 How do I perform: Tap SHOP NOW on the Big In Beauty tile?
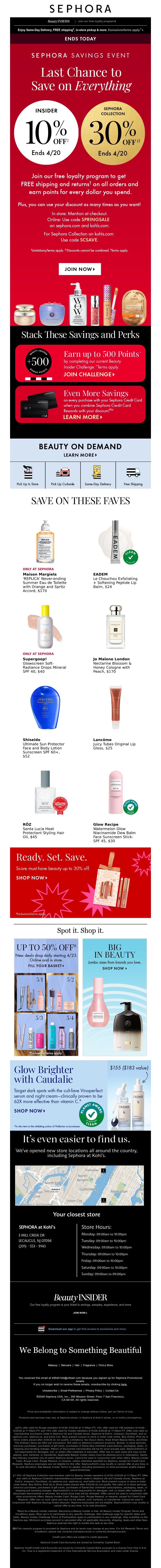coord(114,968)
